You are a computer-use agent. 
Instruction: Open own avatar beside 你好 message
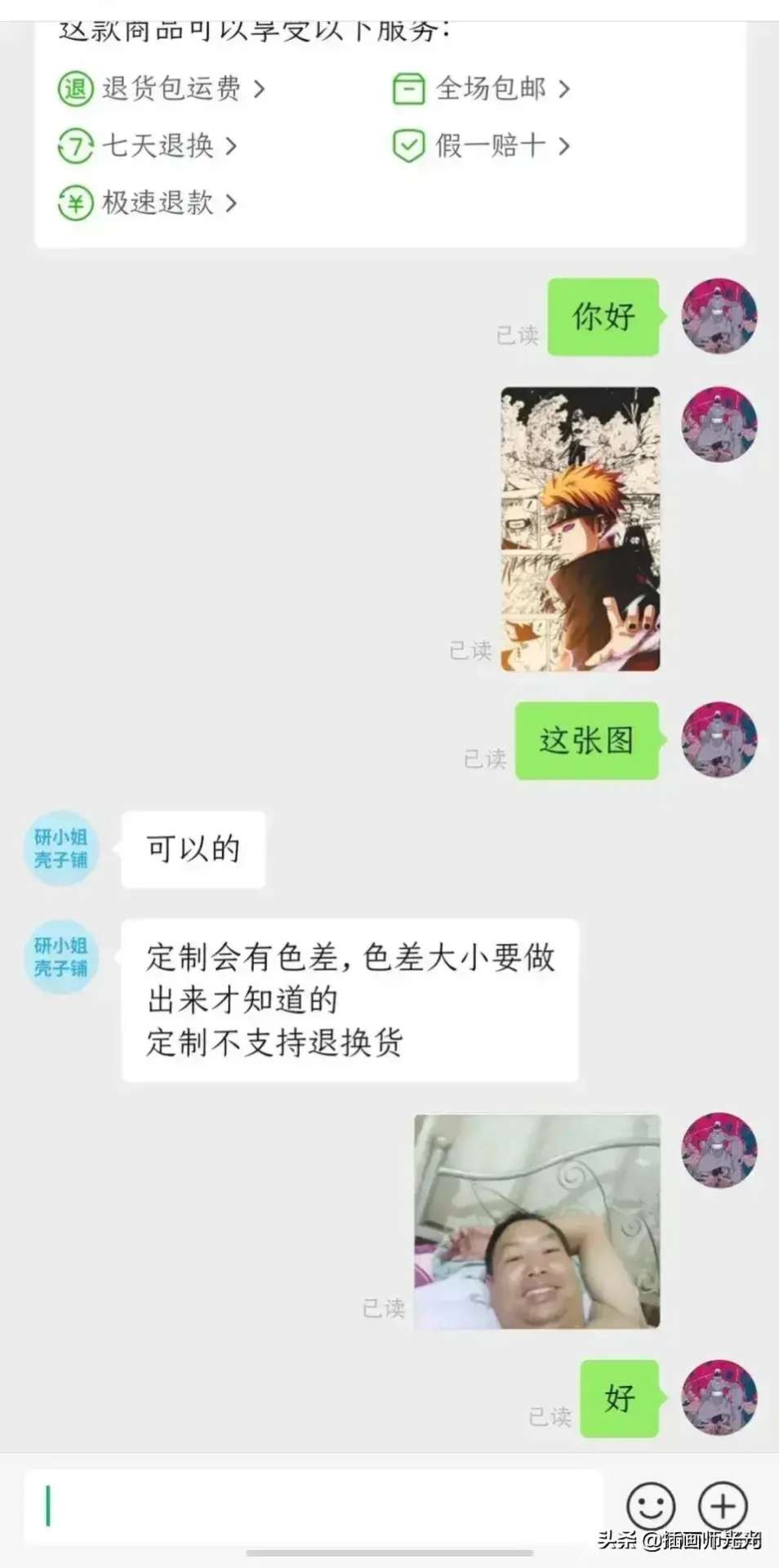tap(719, 317)
